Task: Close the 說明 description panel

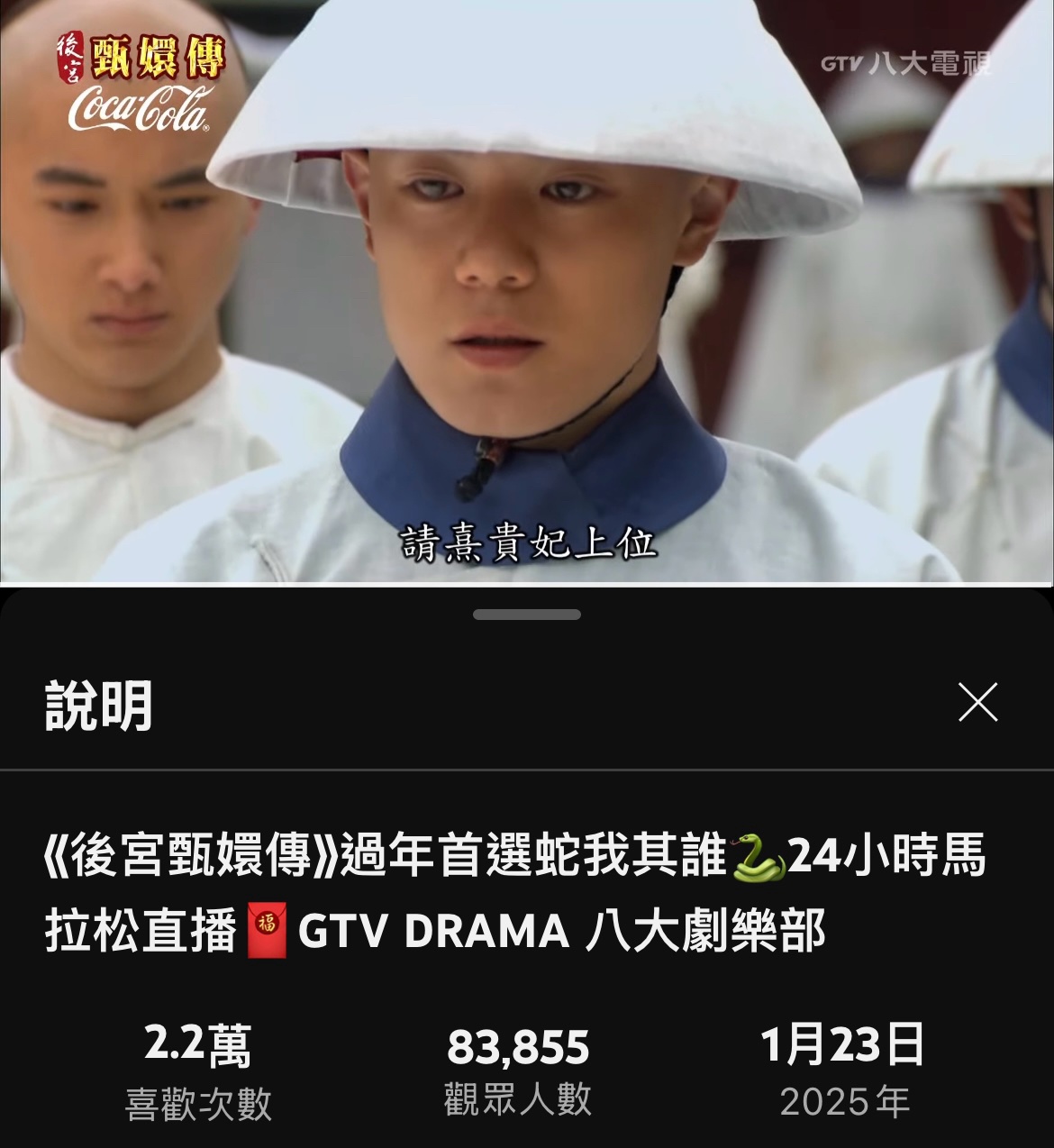Action: [977, 703]
